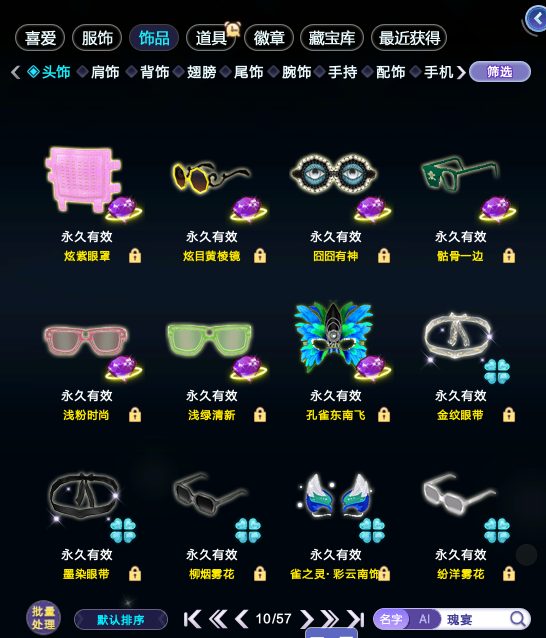This screenshot has width=546, height=638.
Task: Open the 道具 tab
Action: (211, 38)
